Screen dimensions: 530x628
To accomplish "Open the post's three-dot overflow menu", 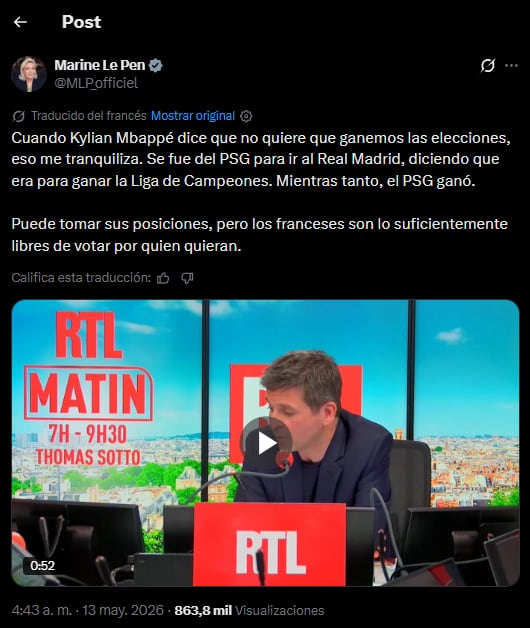I will click(512, 66).
